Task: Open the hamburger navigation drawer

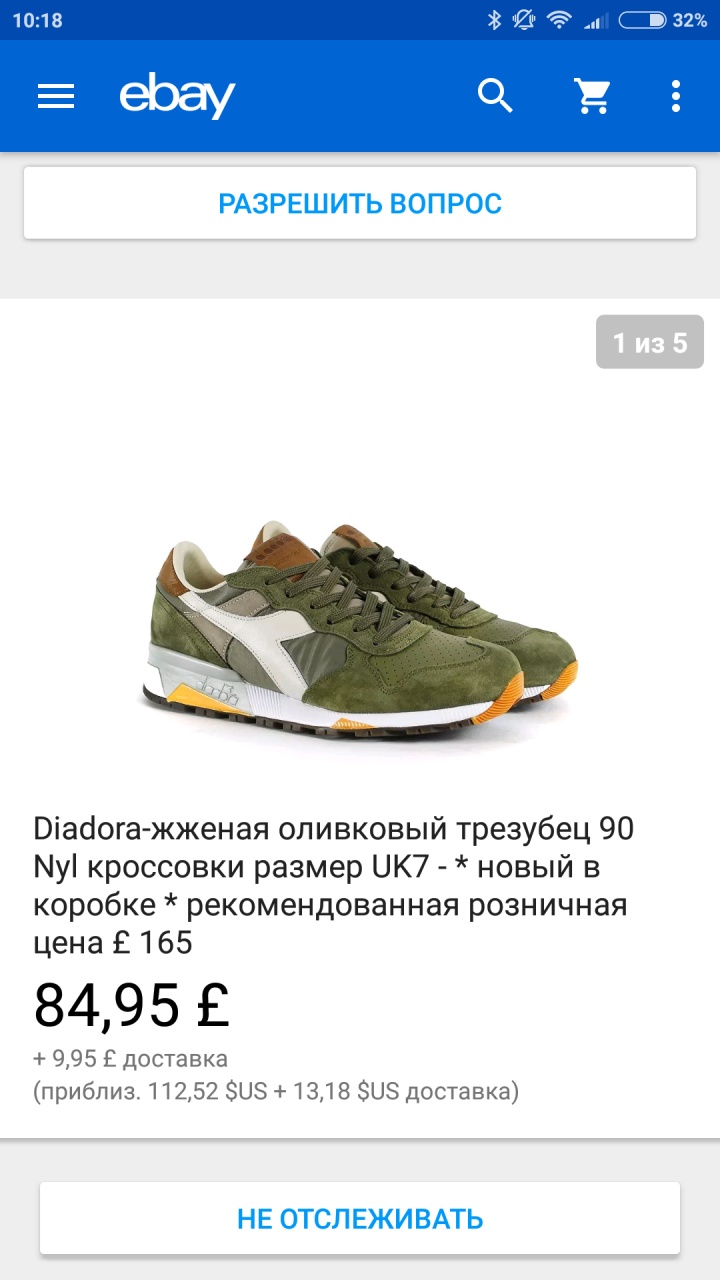Action: [56, 96]
